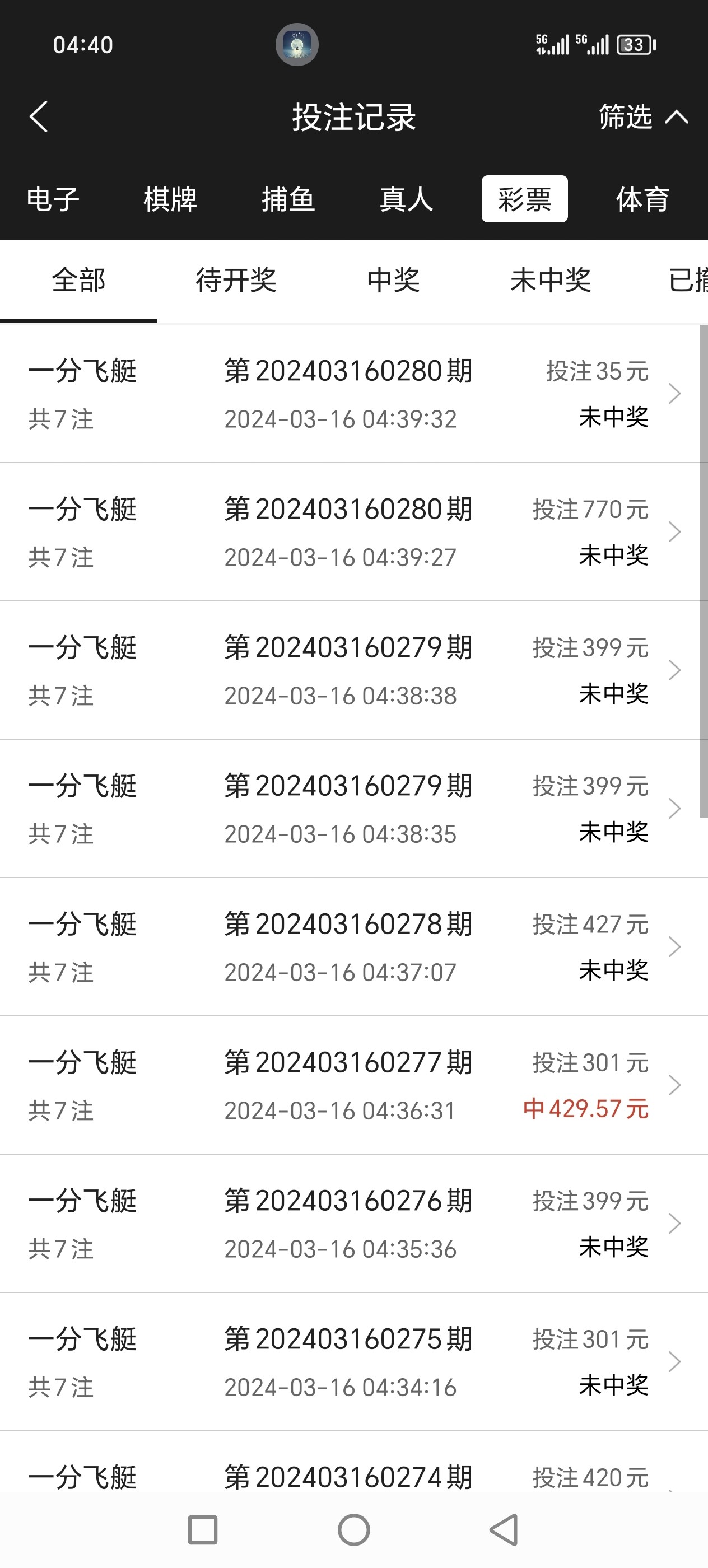
Task: Open the 427元 bet for period 202403160278
Action: tap(353, 946)
